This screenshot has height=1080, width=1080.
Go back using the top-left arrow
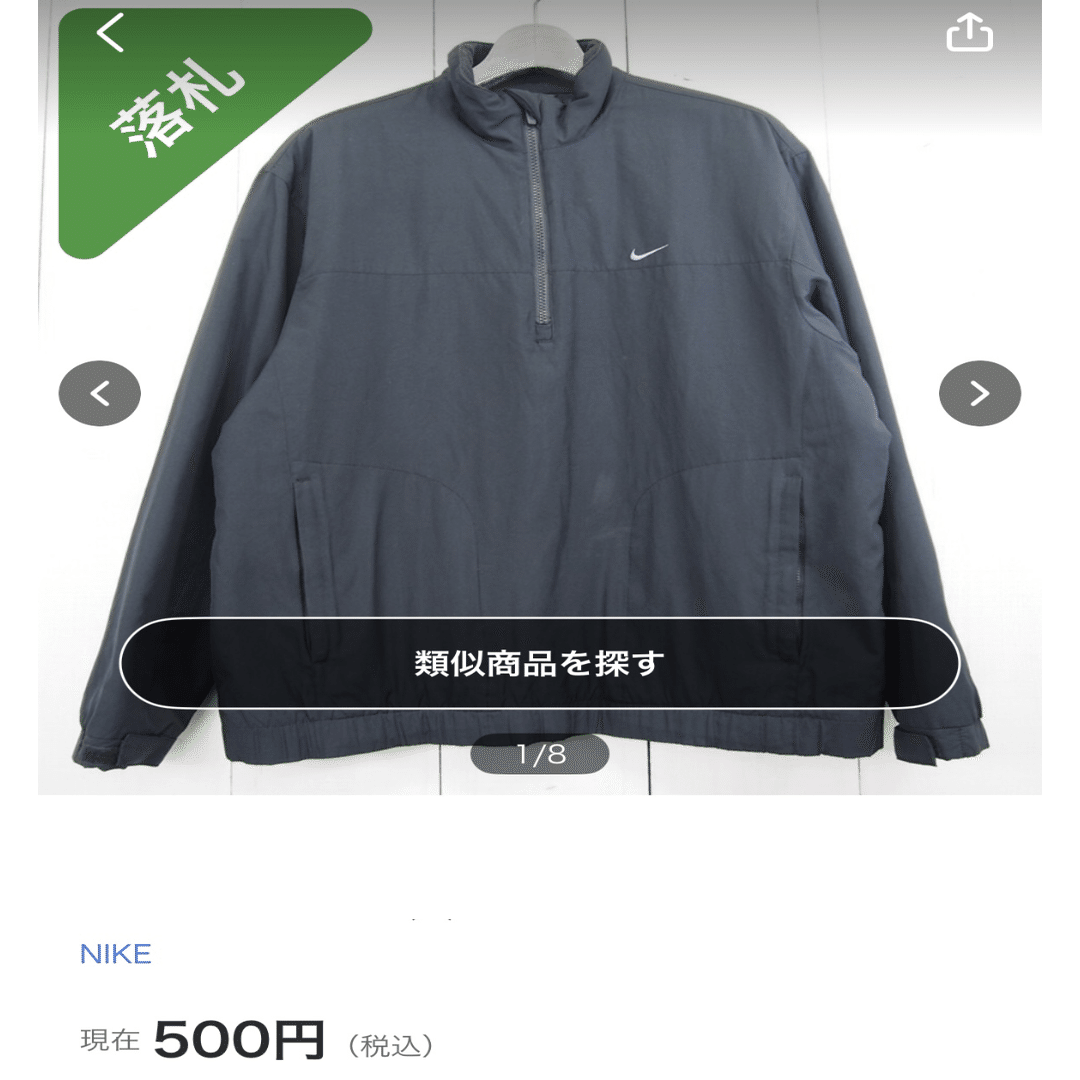tap(110, 35)
